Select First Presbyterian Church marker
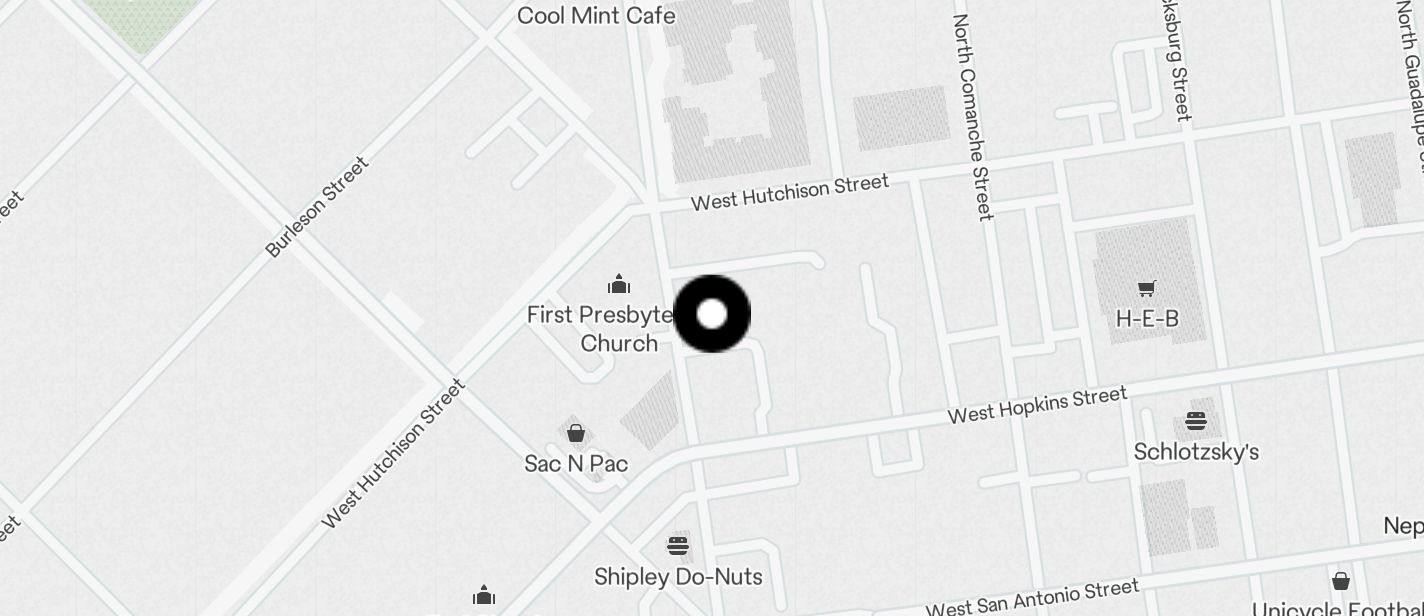The image size is (1424, 616). click(x=619, y=285)
